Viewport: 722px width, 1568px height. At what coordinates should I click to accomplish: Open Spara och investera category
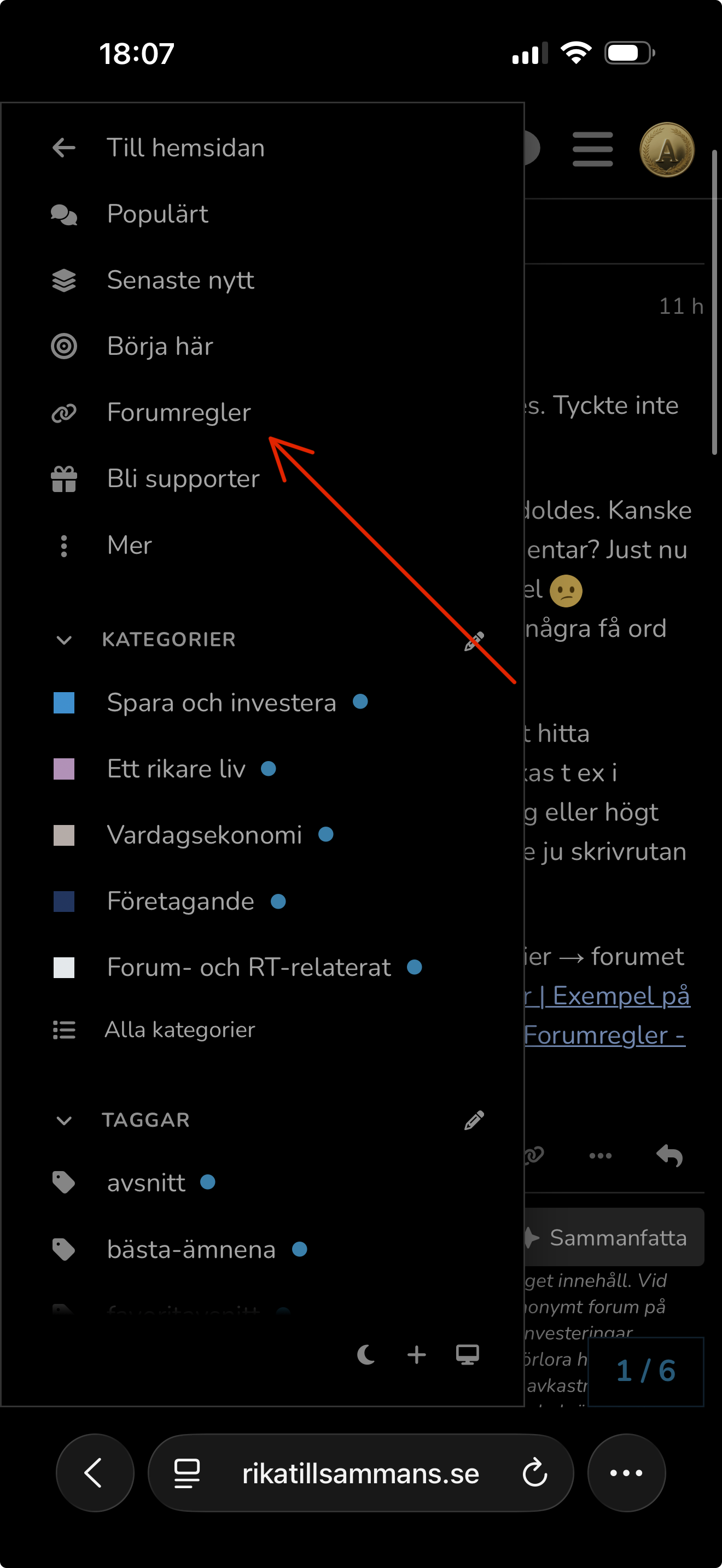click(221, 703)
